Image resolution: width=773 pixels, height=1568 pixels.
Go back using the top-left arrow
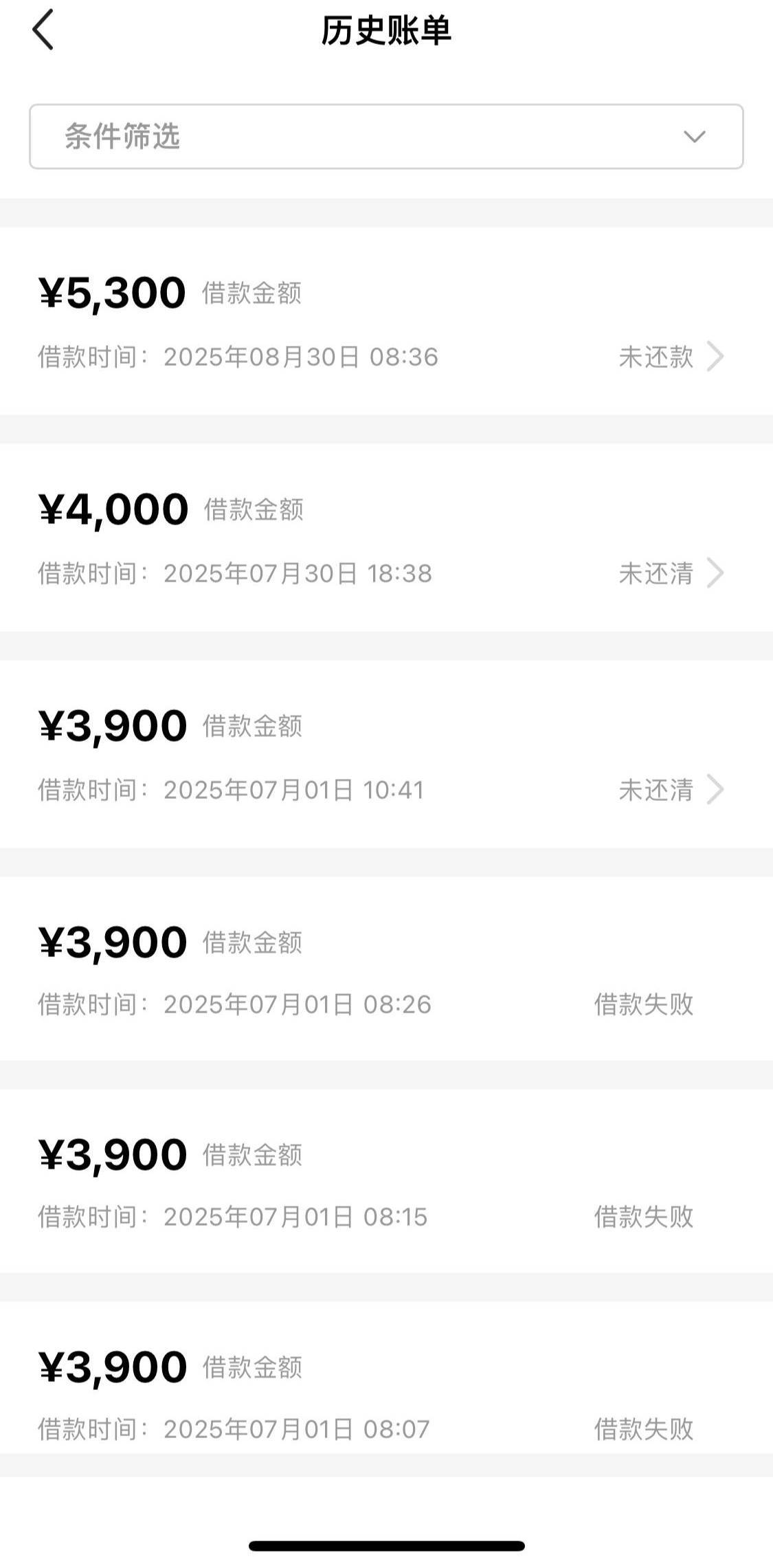tap(43, 30)
